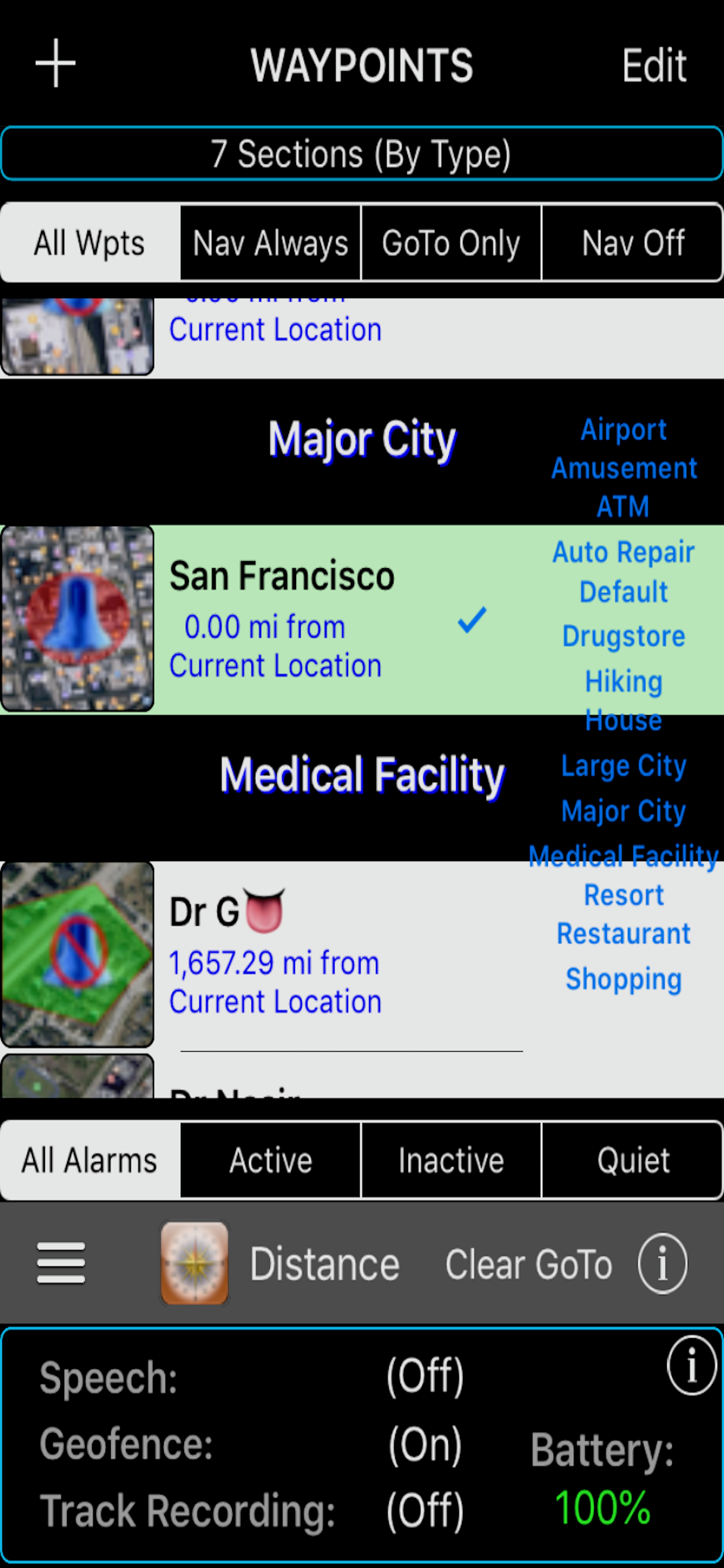Screen dimensions: 724x1568
Task: Jump to Airport in the section index
Action: tap(623, 430)
